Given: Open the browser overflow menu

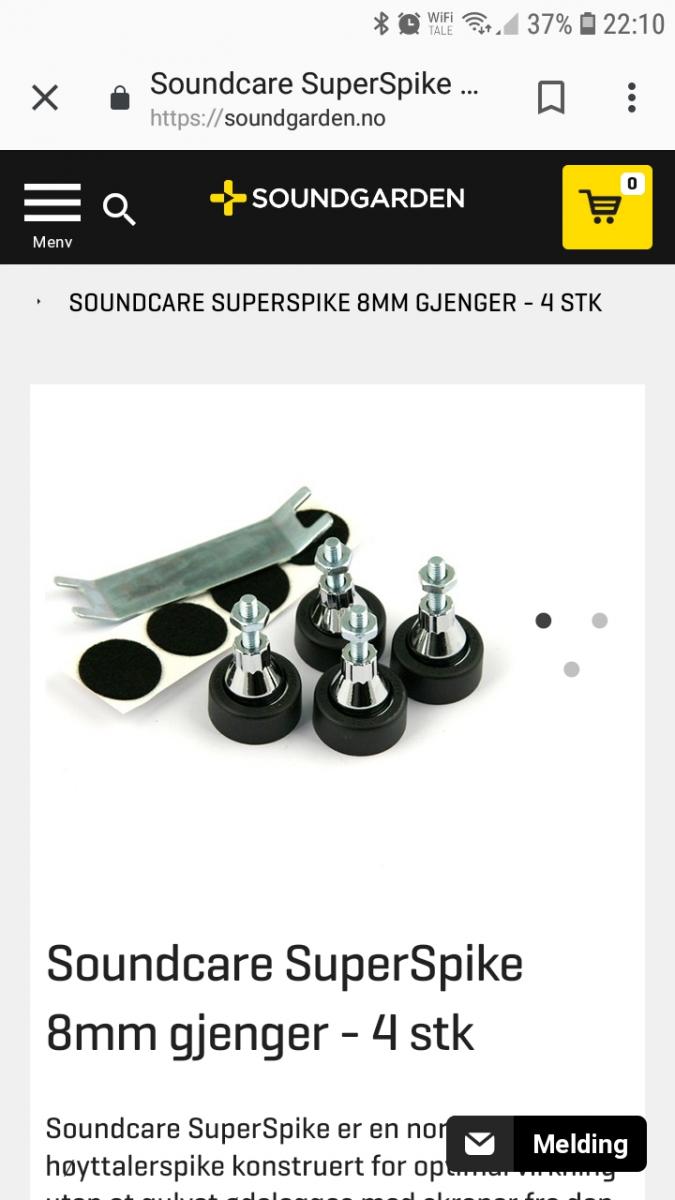Looking at the screenshot, I should (x=631, y=98).
